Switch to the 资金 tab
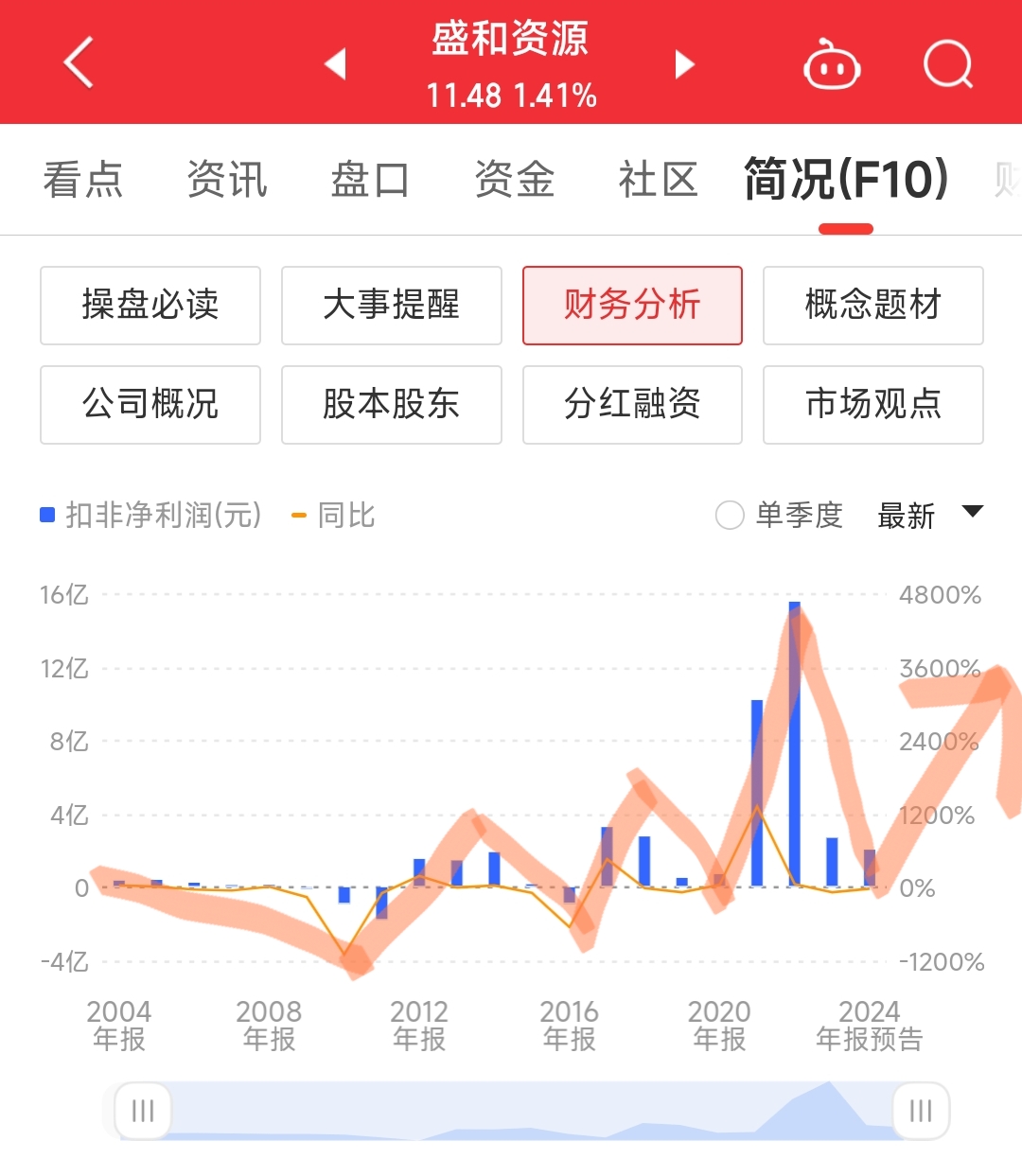1022x1176 pixels. click(513, 179)
